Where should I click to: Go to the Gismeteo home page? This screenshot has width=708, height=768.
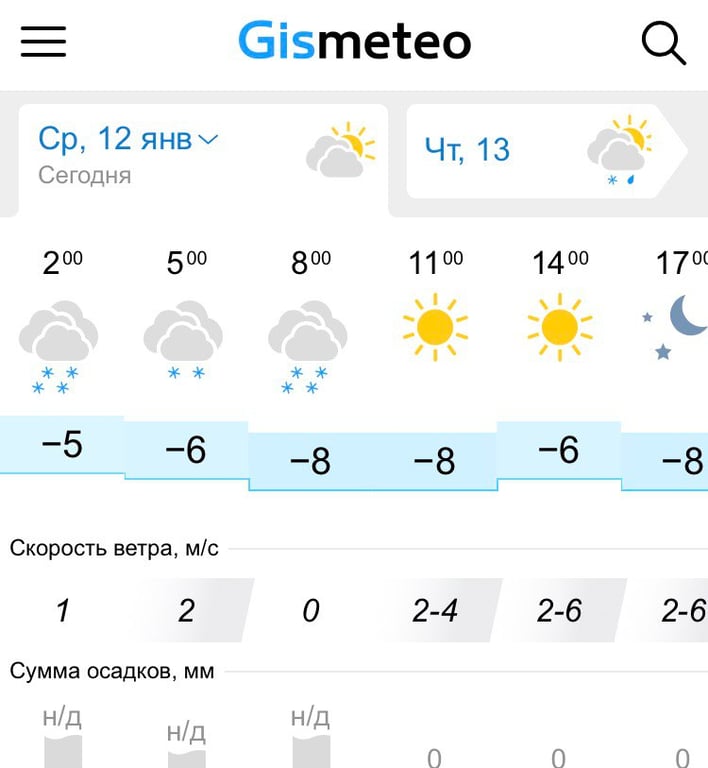point(354,42)
